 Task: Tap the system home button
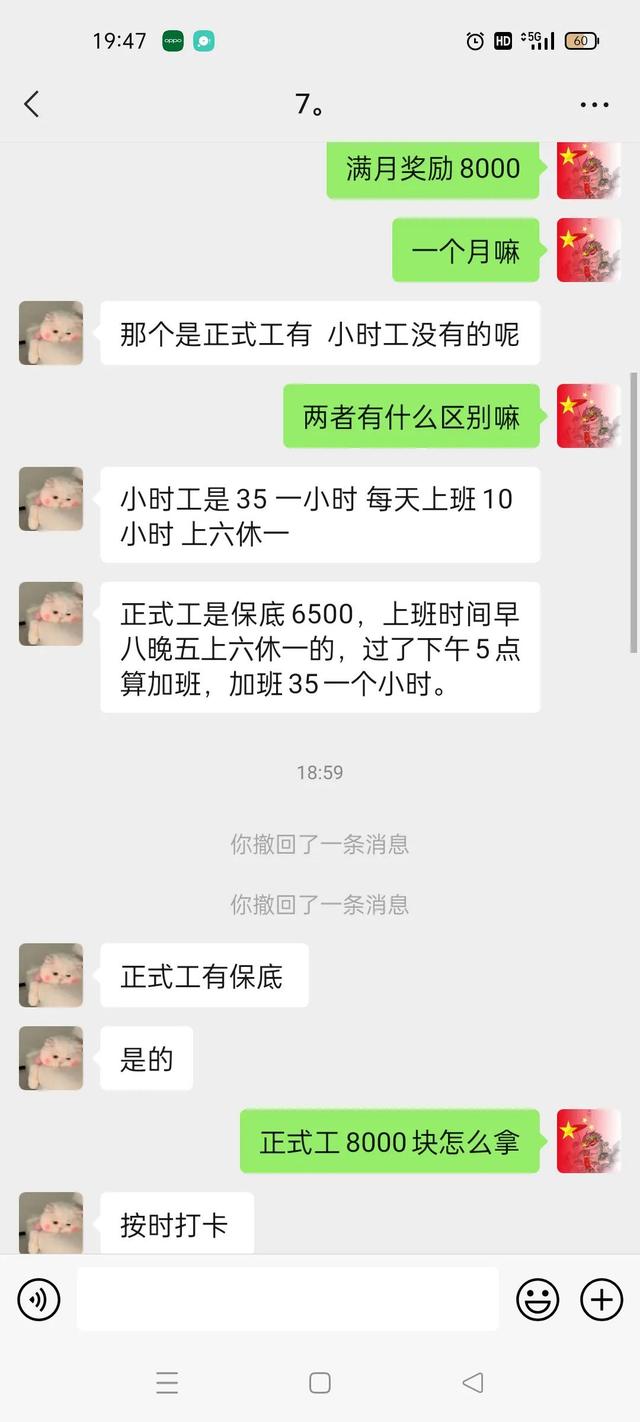pyautogui.click(x=320, y=1383)
